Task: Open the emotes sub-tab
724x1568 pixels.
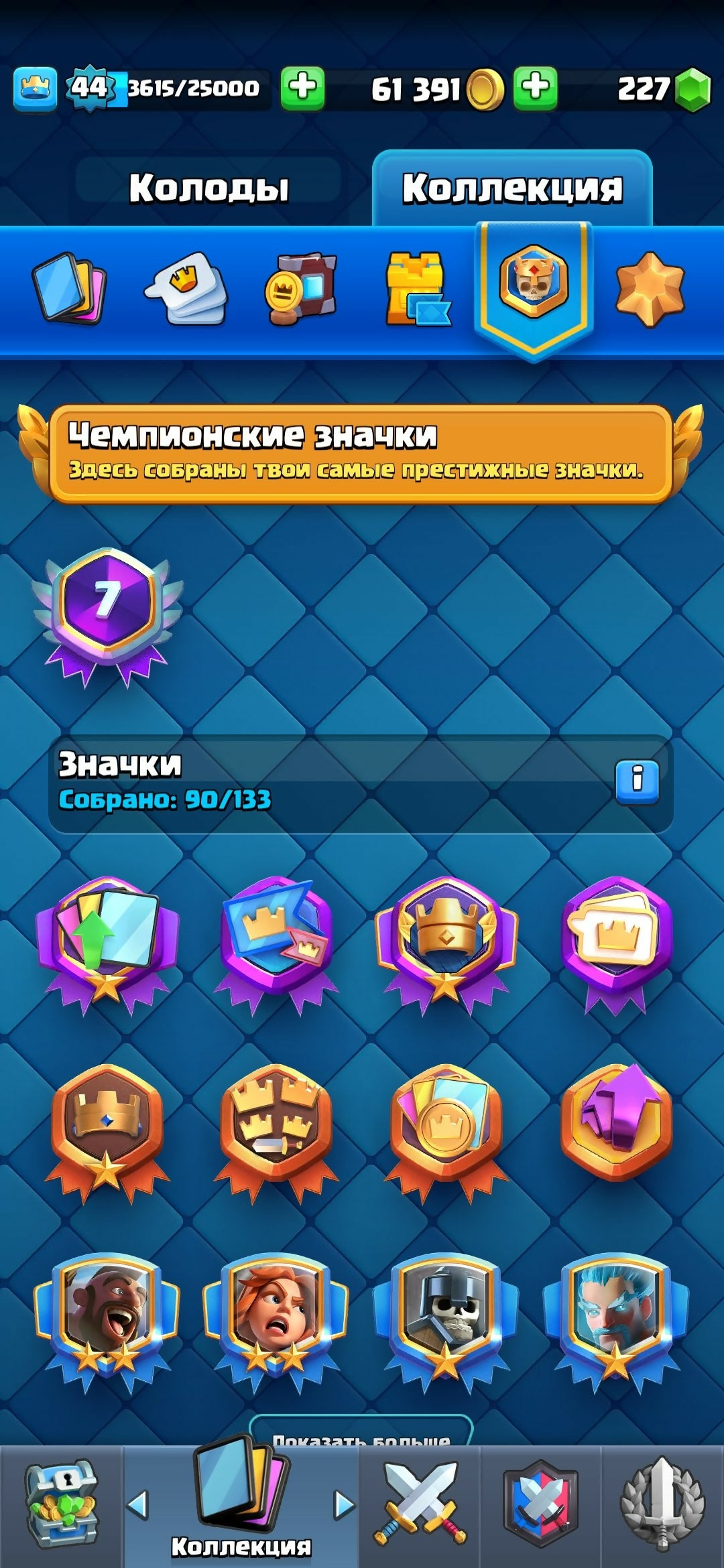Action: 186,288
